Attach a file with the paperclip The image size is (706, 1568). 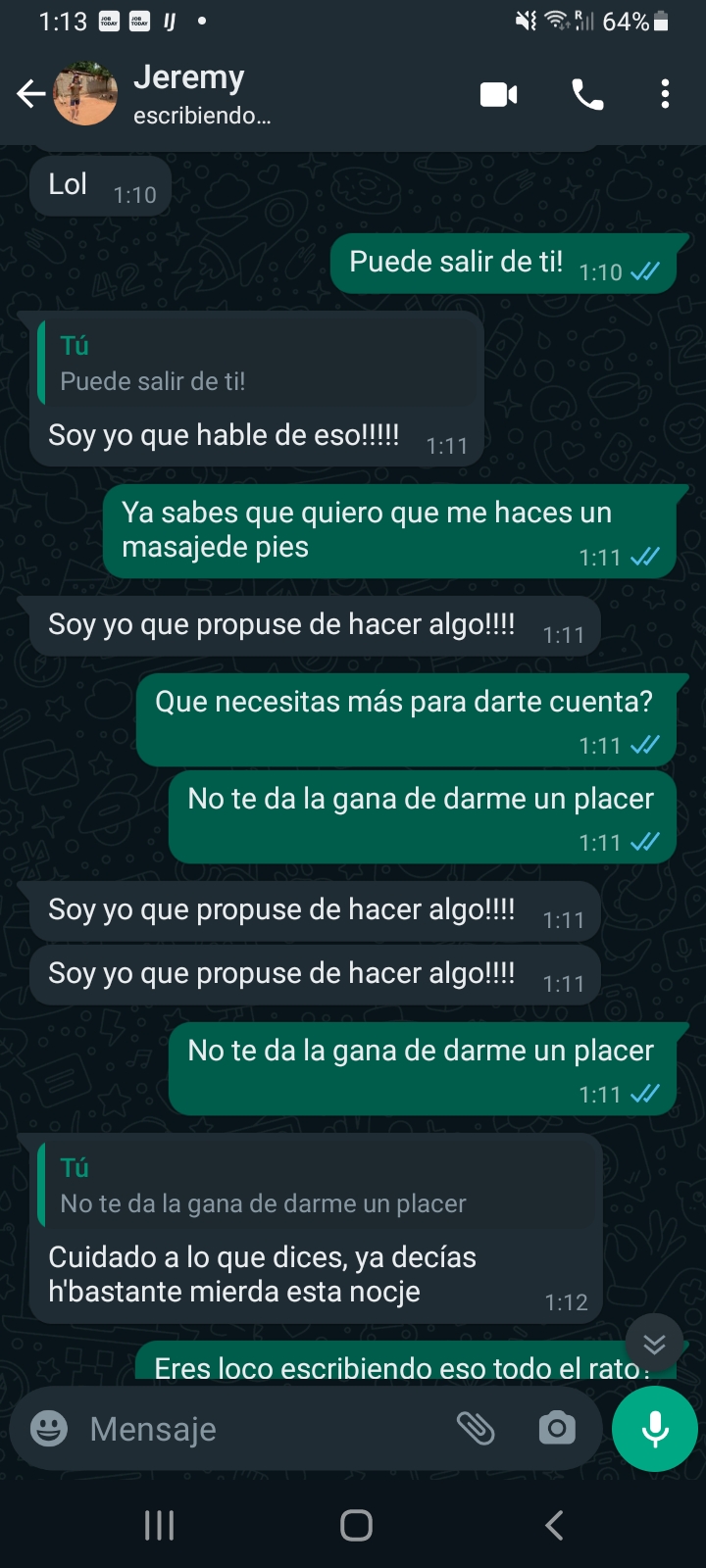476,1429
